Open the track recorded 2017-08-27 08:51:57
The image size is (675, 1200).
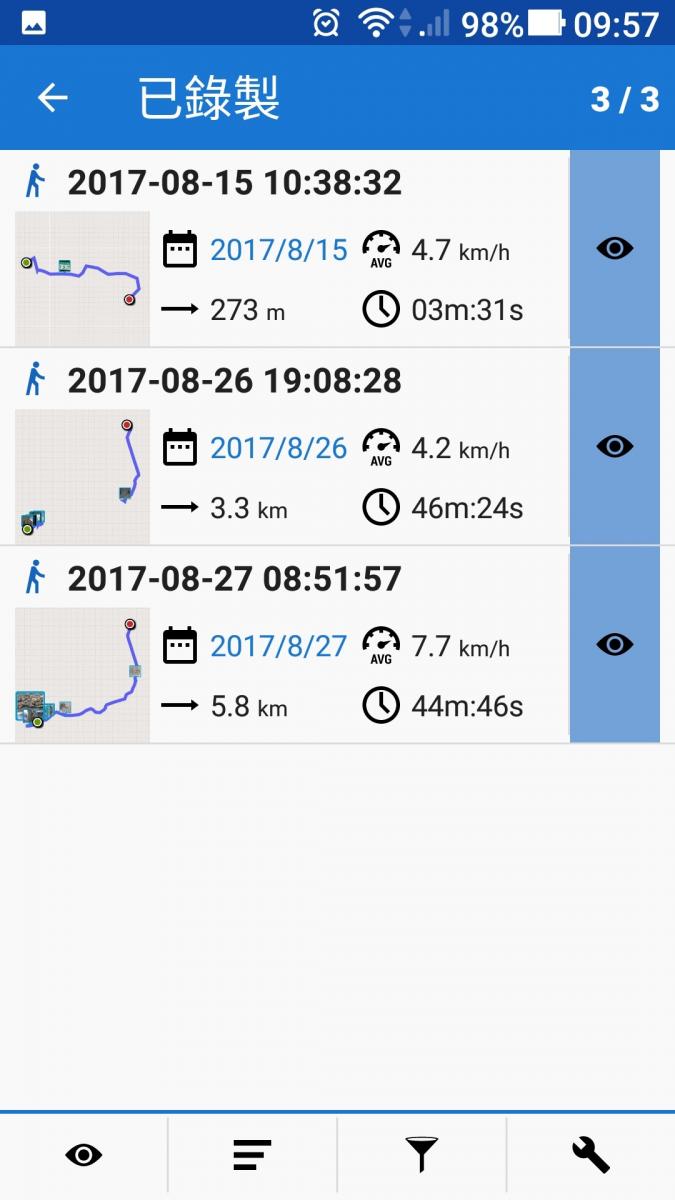click(290, 645)
